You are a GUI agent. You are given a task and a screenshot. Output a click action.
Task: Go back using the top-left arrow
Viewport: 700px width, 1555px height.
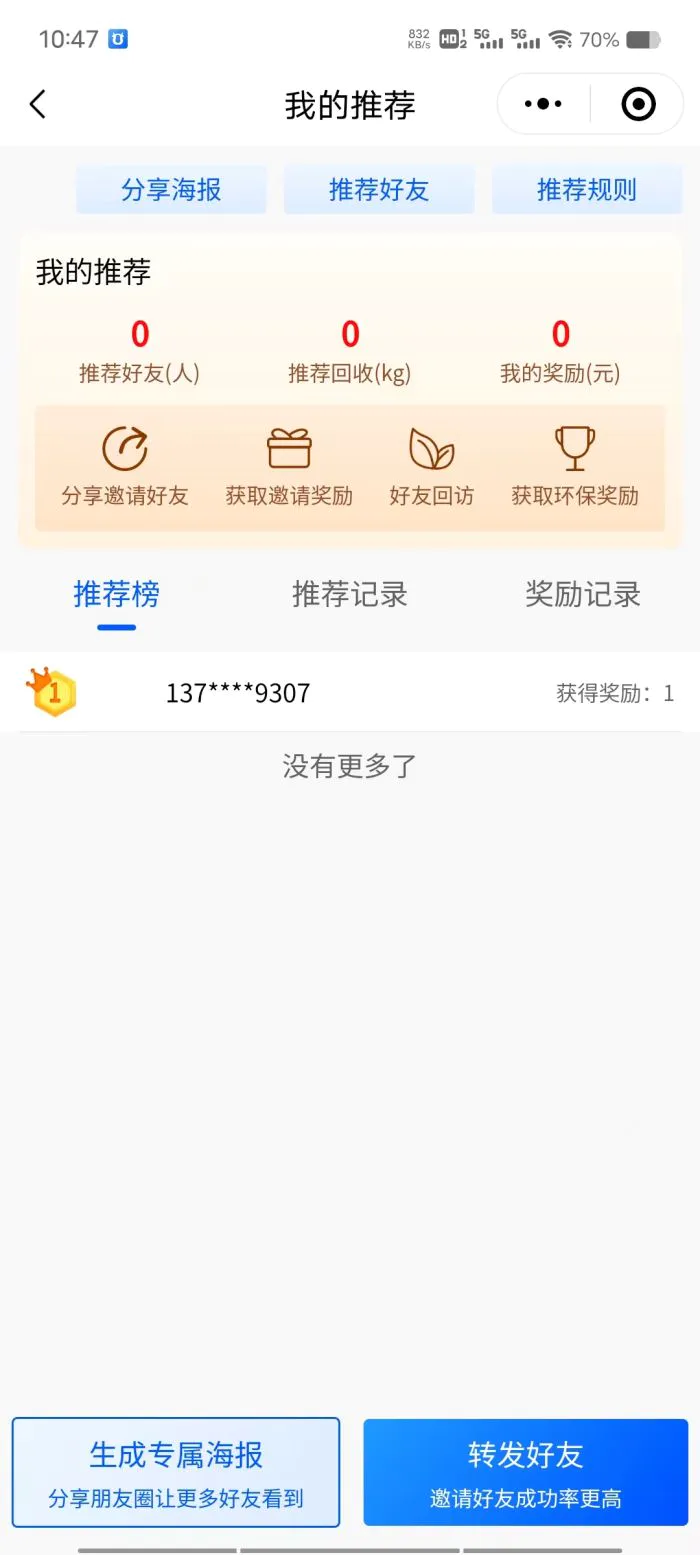pyautogui.click(x=38, y=104)
